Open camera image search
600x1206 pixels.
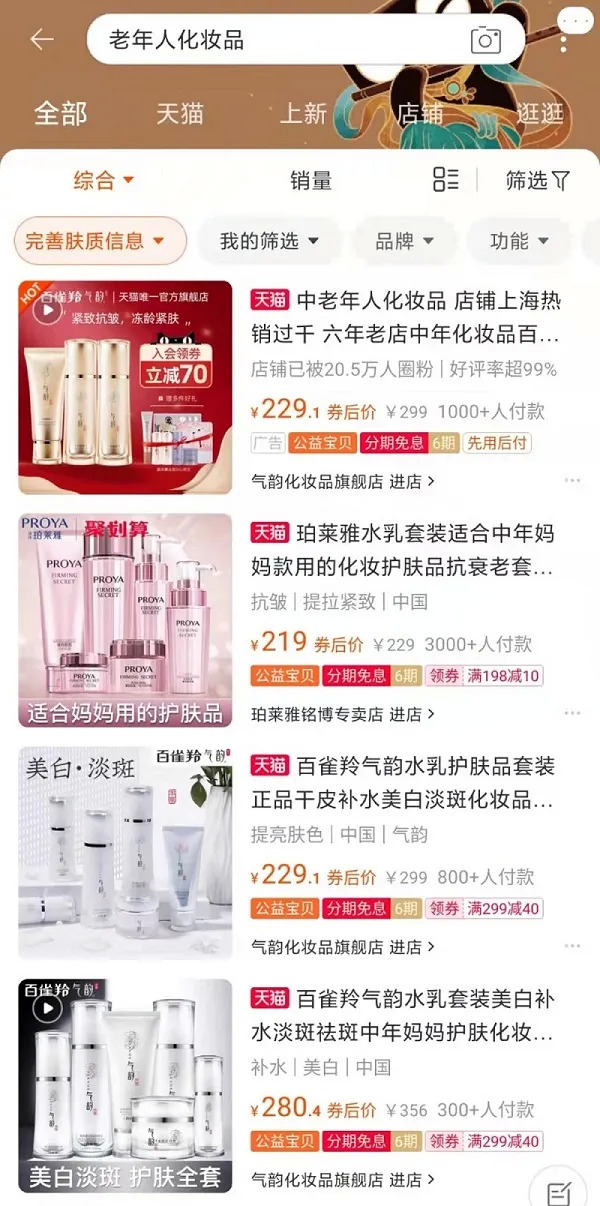click(x=486, y=40)
